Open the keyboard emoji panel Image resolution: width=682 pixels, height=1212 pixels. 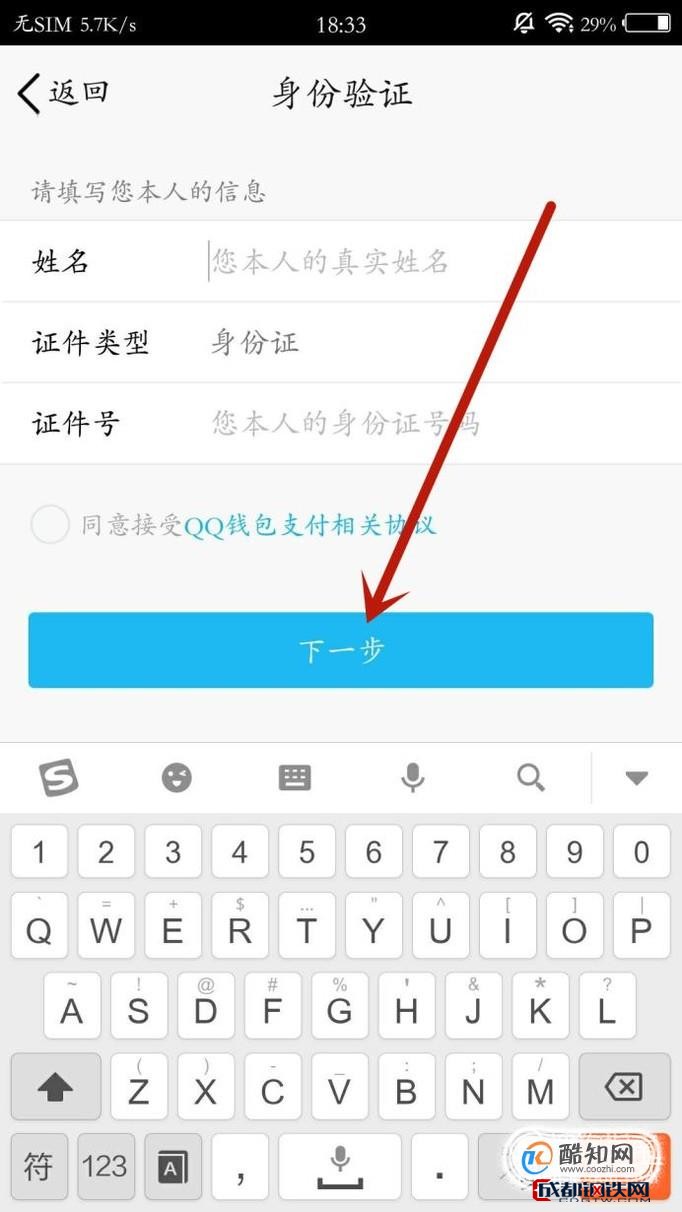177,777
